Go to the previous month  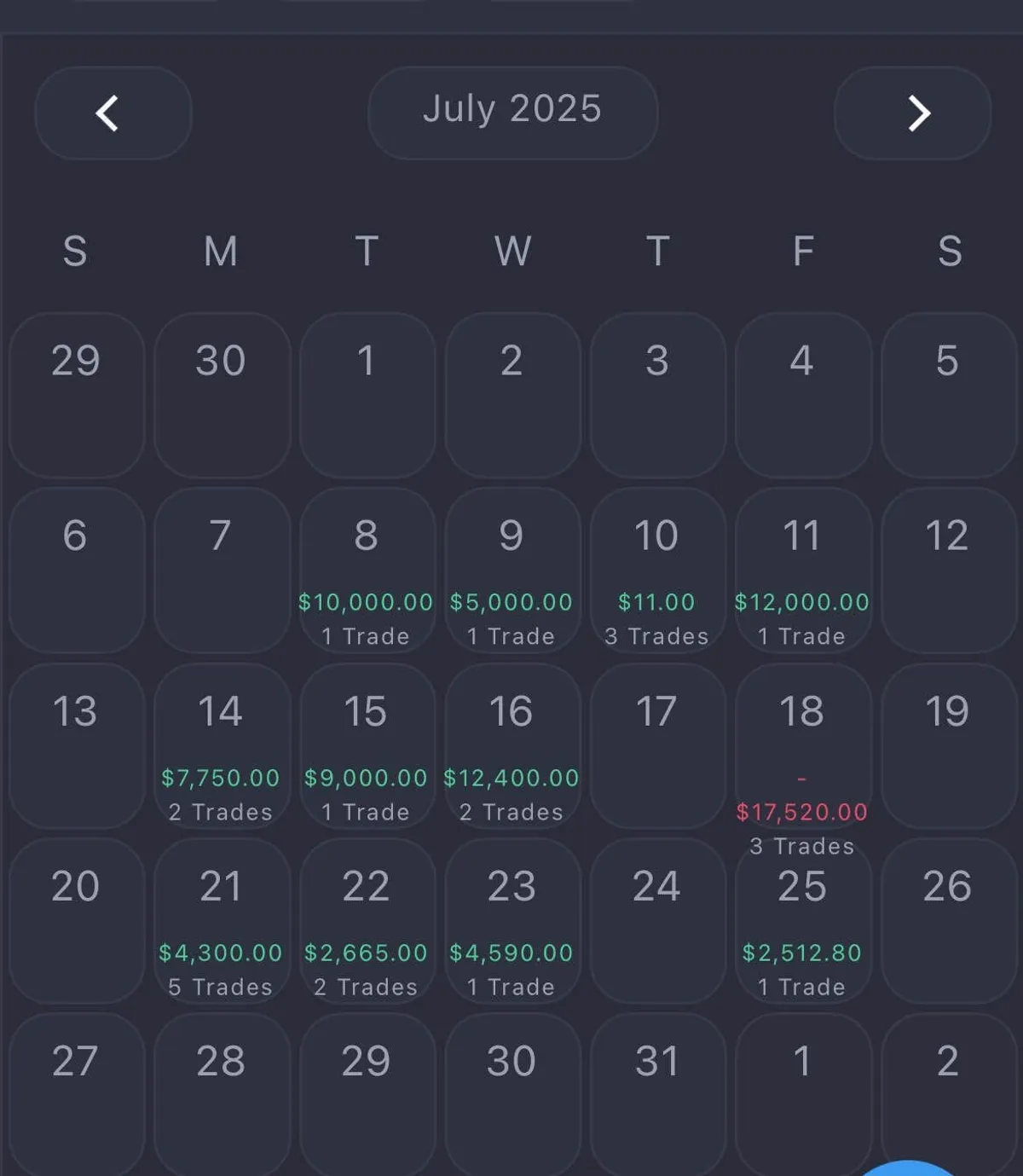pyautogui.click(x=113, y=113)
